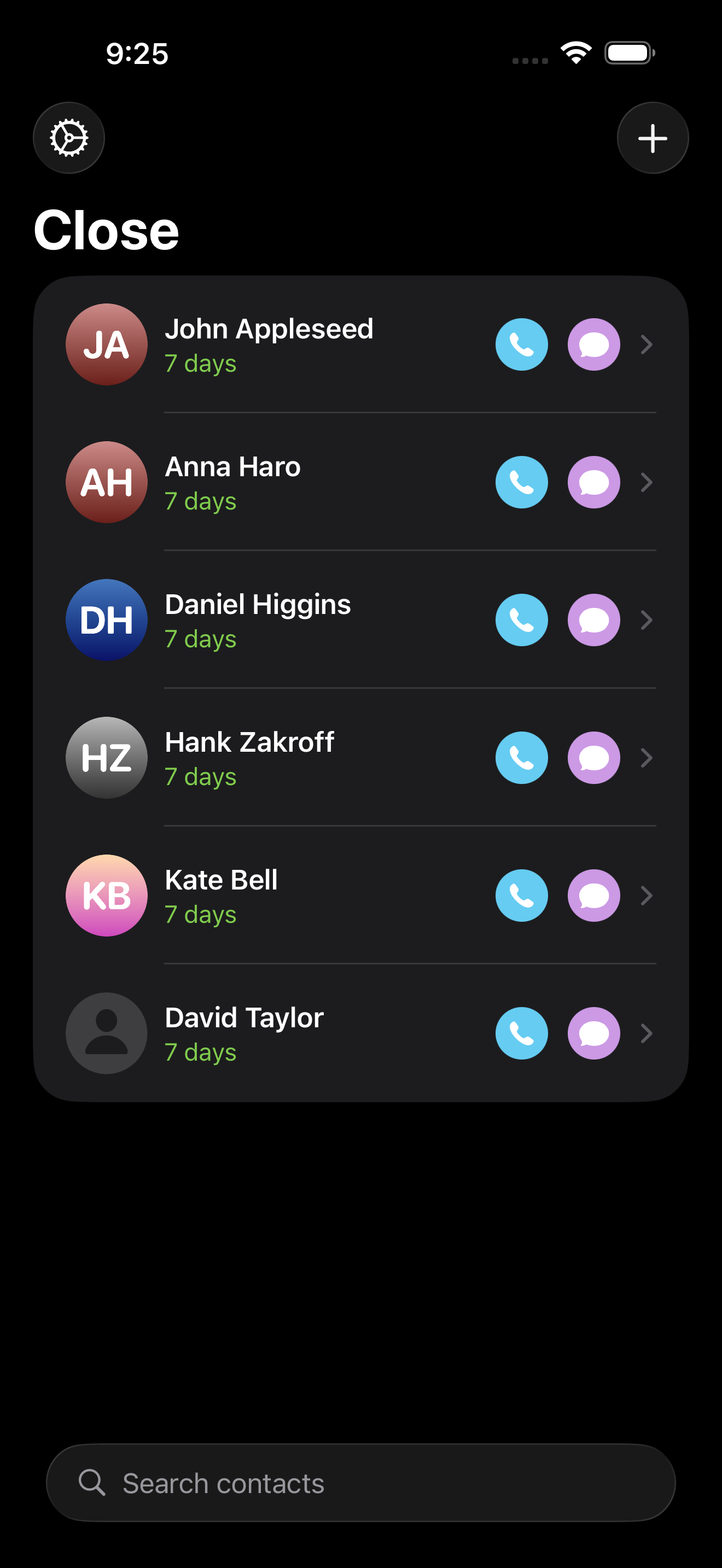Tap the phone icon for Kate Bell
722x1568 pixels.
click(x=522, y=895)
